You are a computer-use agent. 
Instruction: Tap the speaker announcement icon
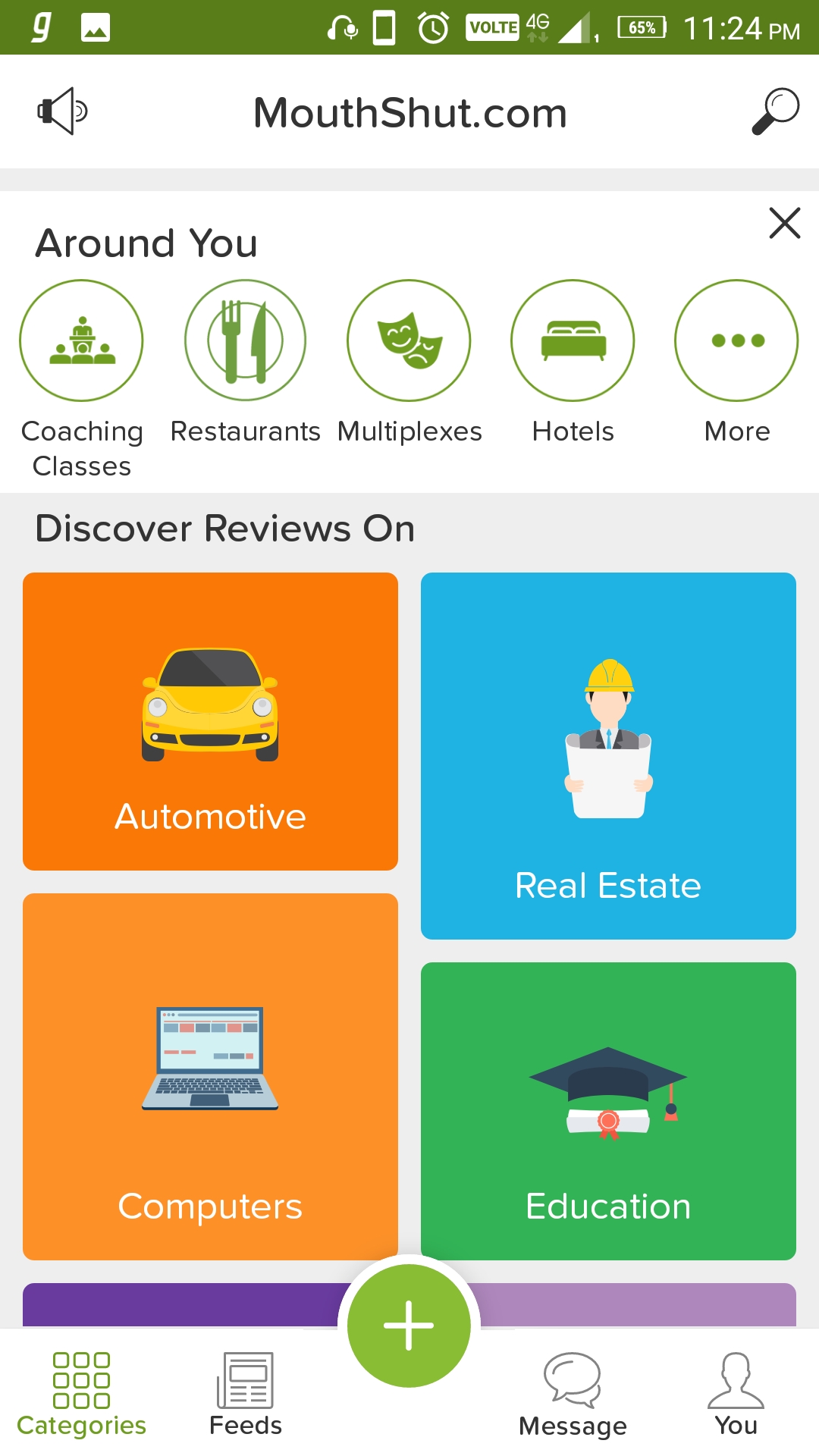[x=62, y=111]
